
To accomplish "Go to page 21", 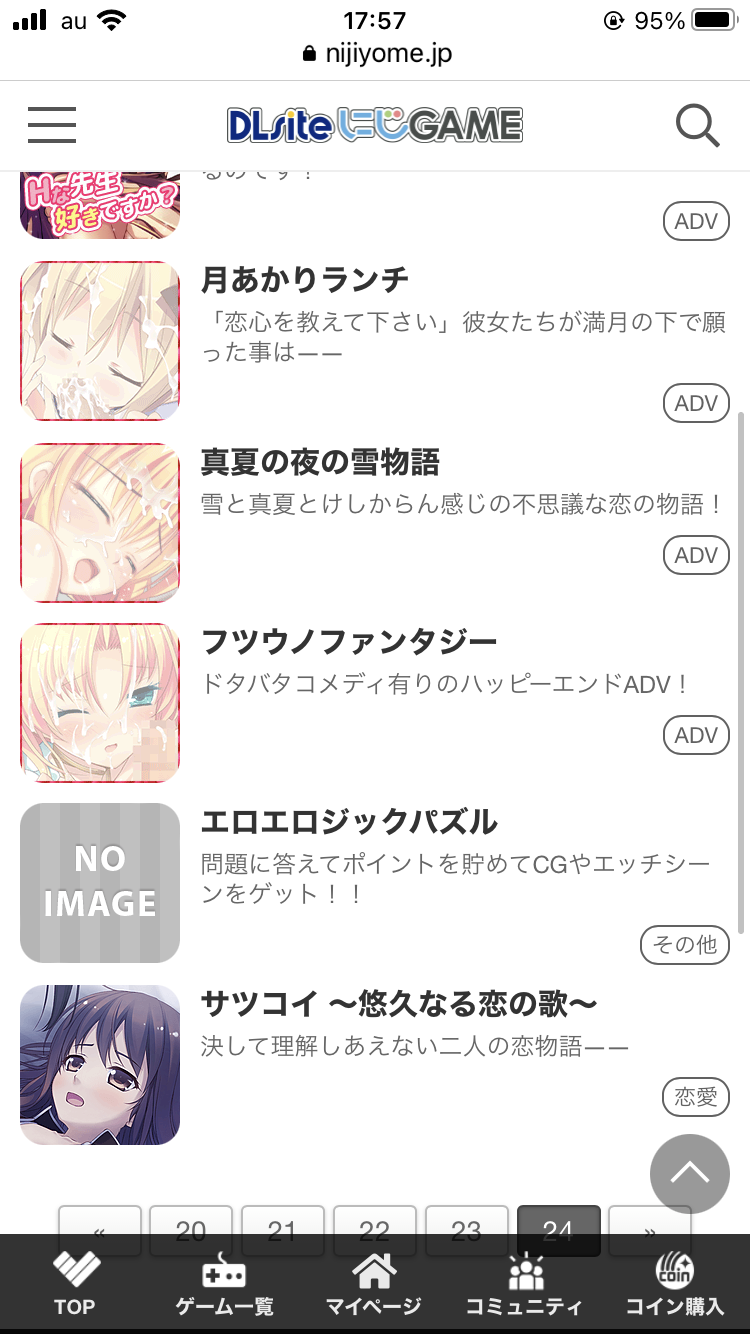I will point(282,1222).
